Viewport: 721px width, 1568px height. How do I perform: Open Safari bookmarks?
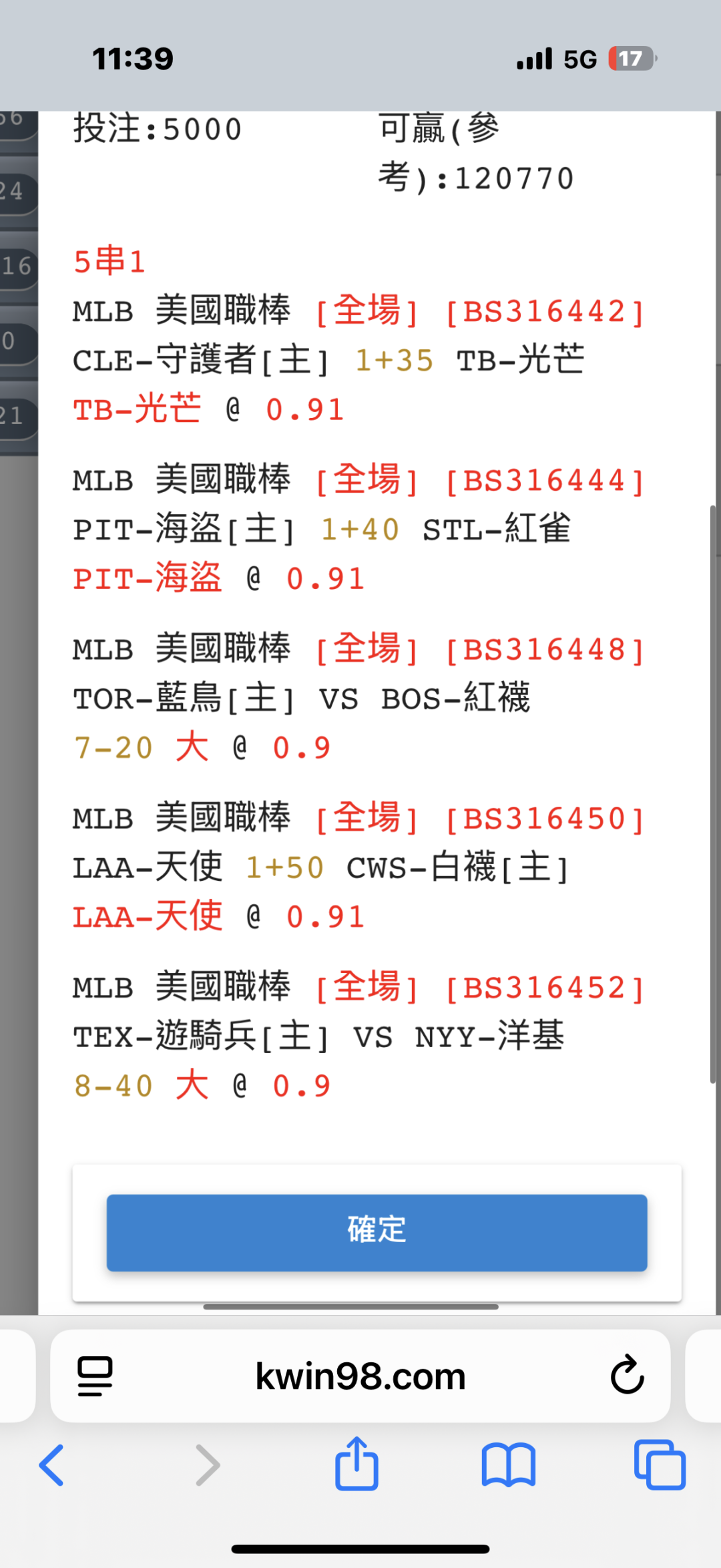point(508,1465)
